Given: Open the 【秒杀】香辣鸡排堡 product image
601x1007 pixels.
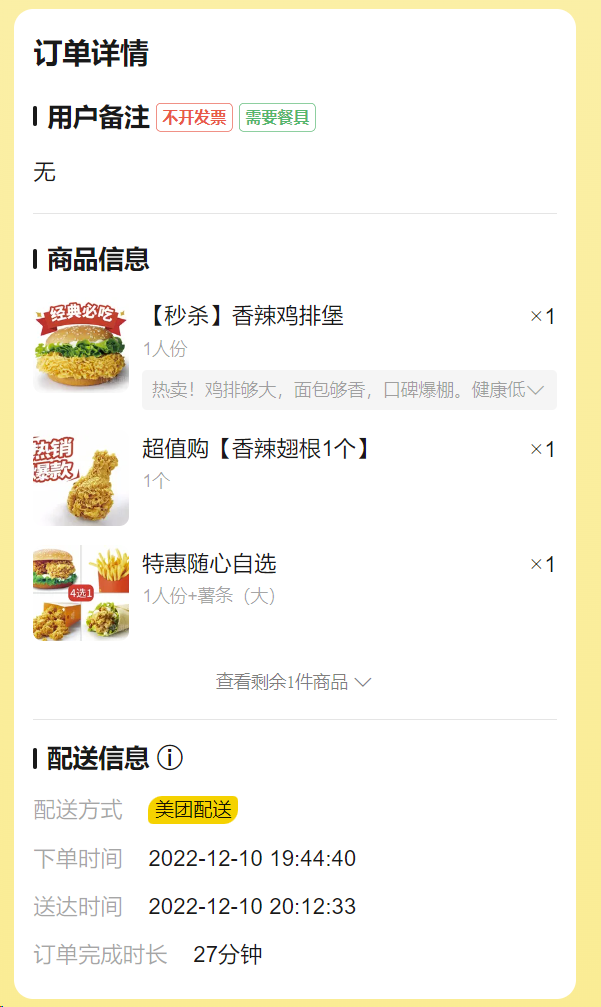Looking at the screenshot, I should tap(81, 346).
